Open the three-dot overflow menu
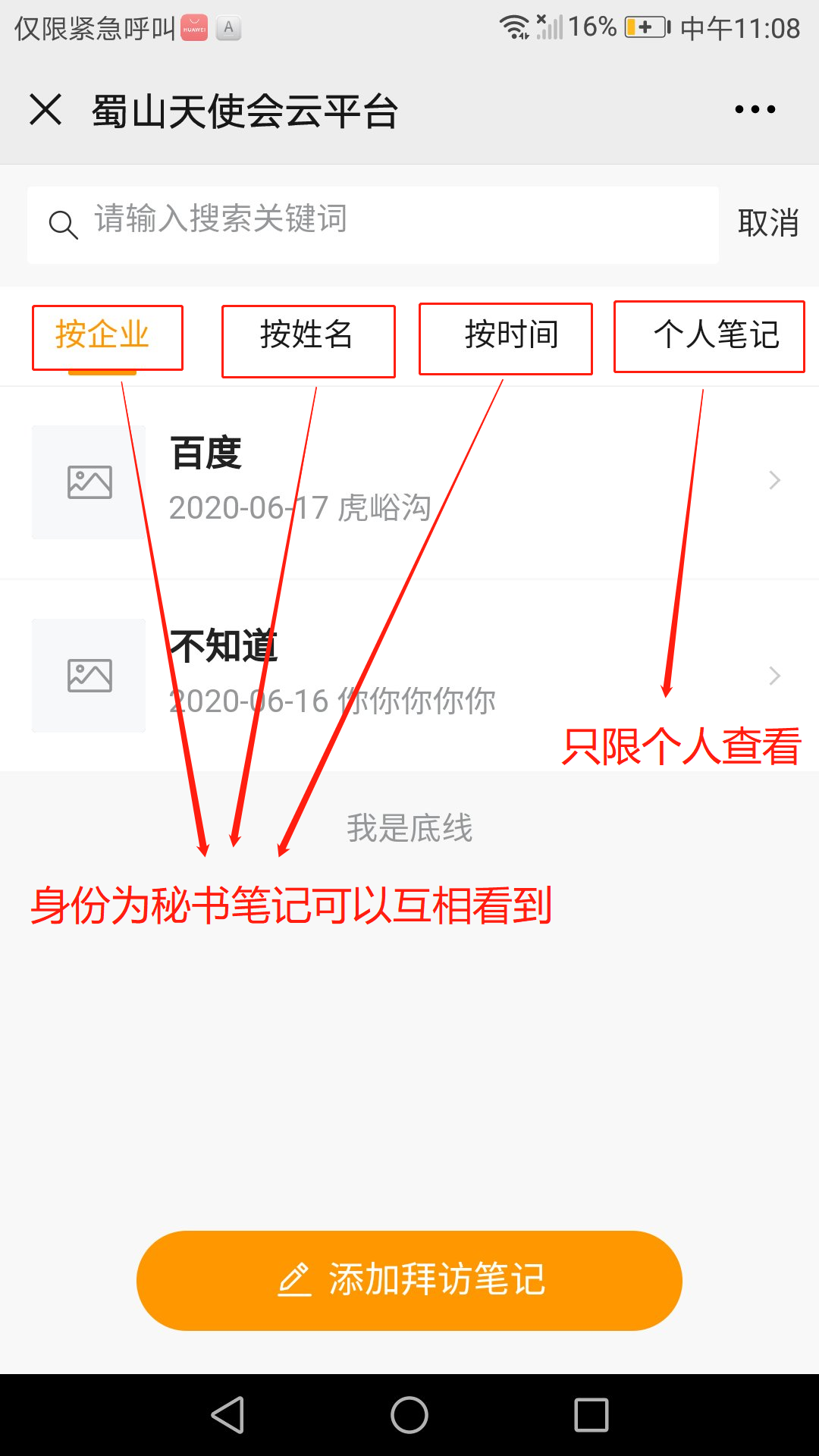Screen dimensions: 819x1456 click(x=755, y=109)
